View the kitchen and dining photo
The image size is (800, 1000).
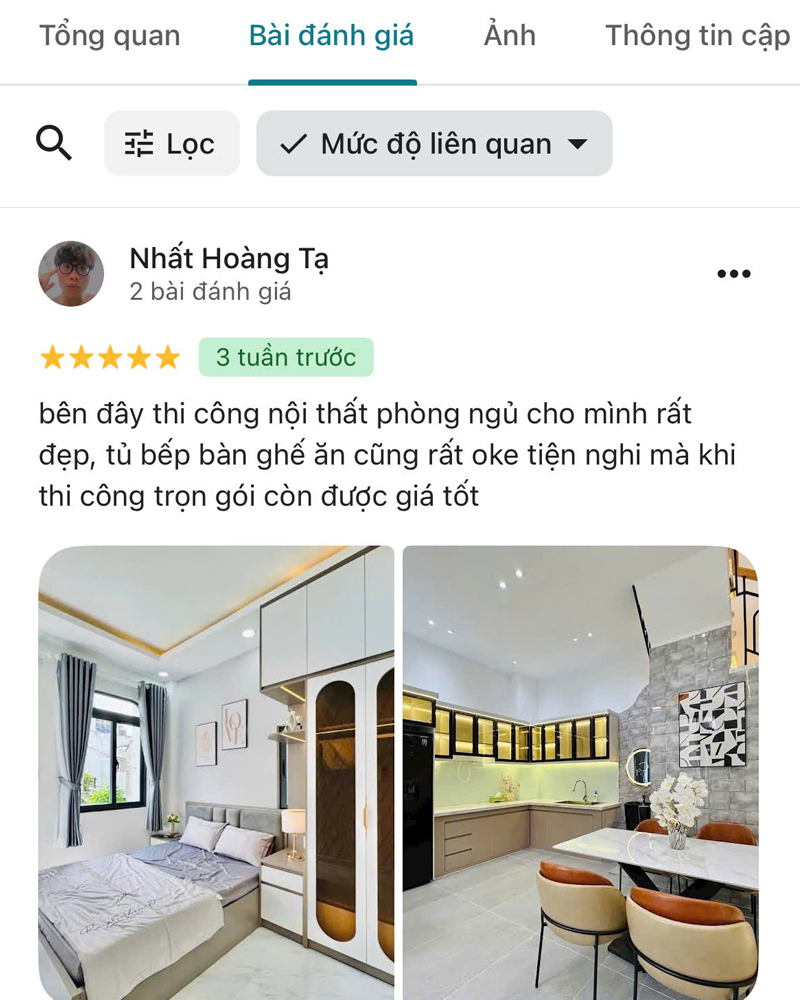click(580, 772)
